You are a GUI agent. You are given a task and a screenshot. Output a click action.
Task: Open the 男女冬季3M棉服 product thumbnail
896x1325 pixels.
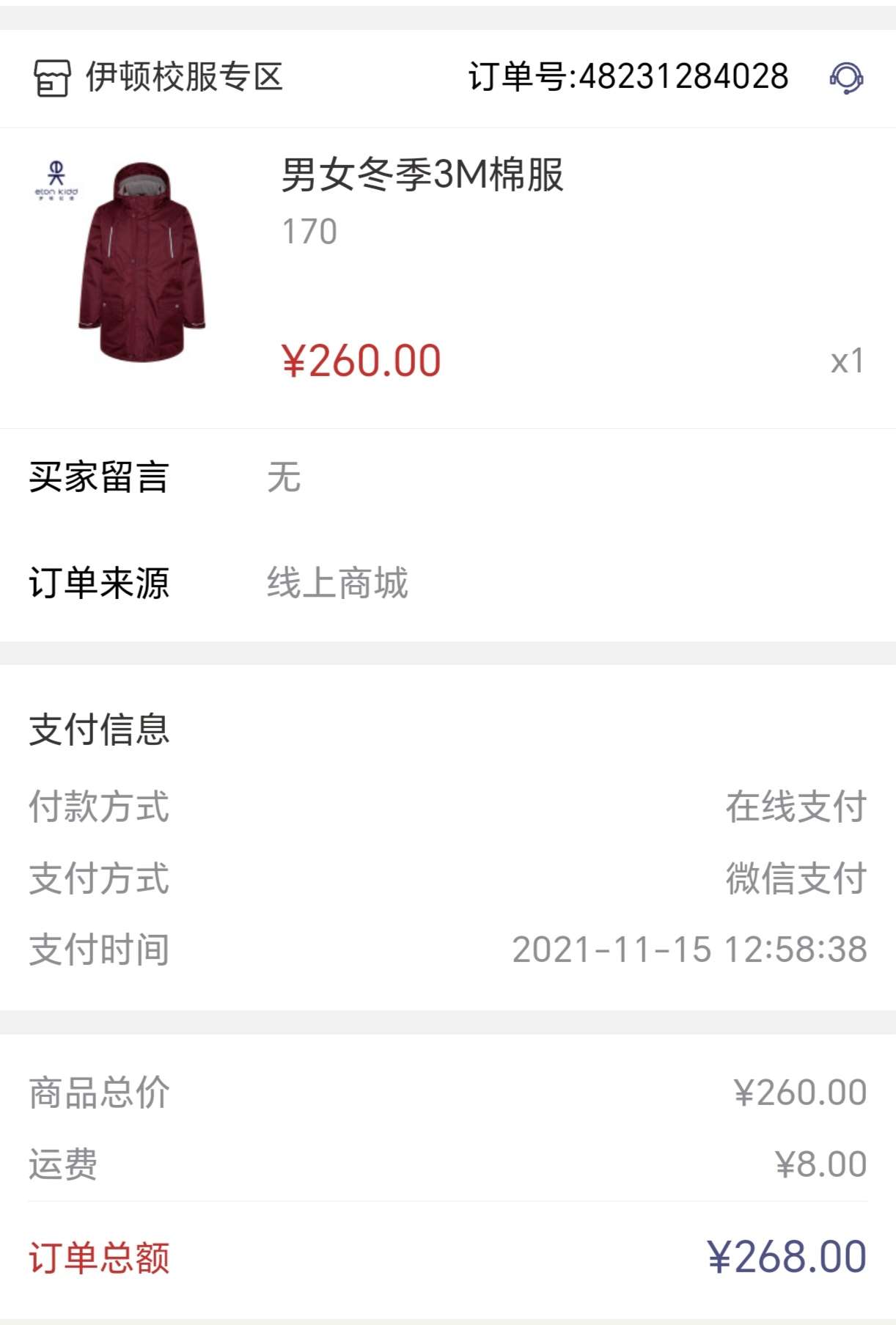tap(132, 263)
